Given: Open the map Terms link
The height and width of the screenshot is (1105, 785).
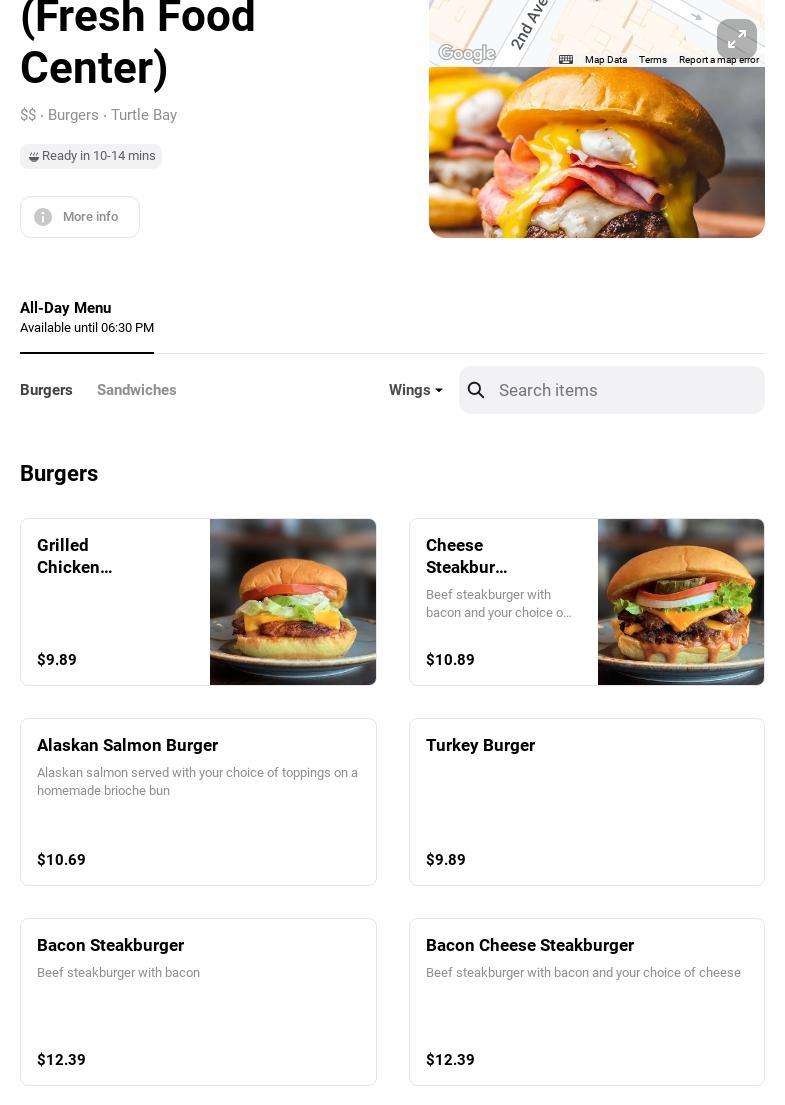Looking at the screenshot, I should click(653, 60).
